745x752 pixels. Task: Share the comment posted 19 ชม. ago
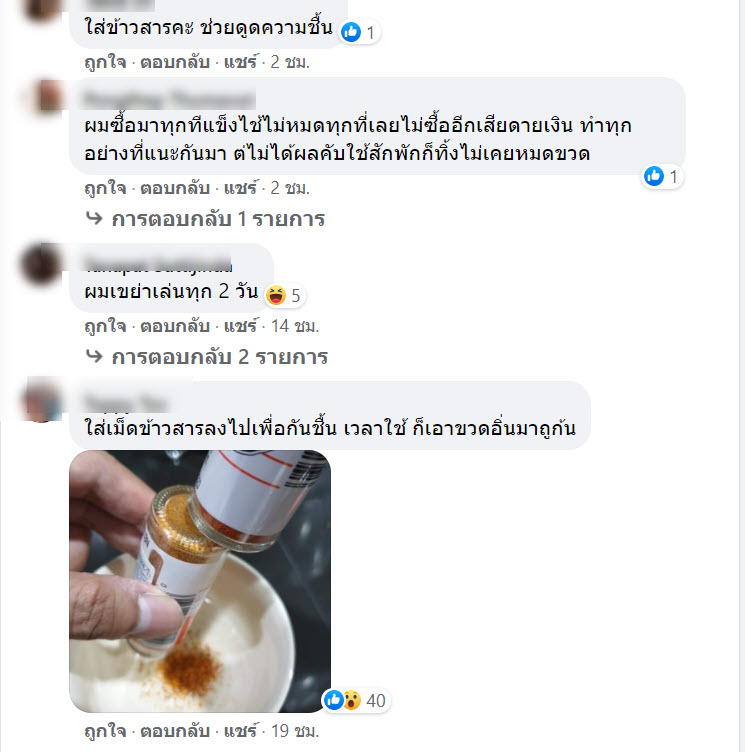241,732
